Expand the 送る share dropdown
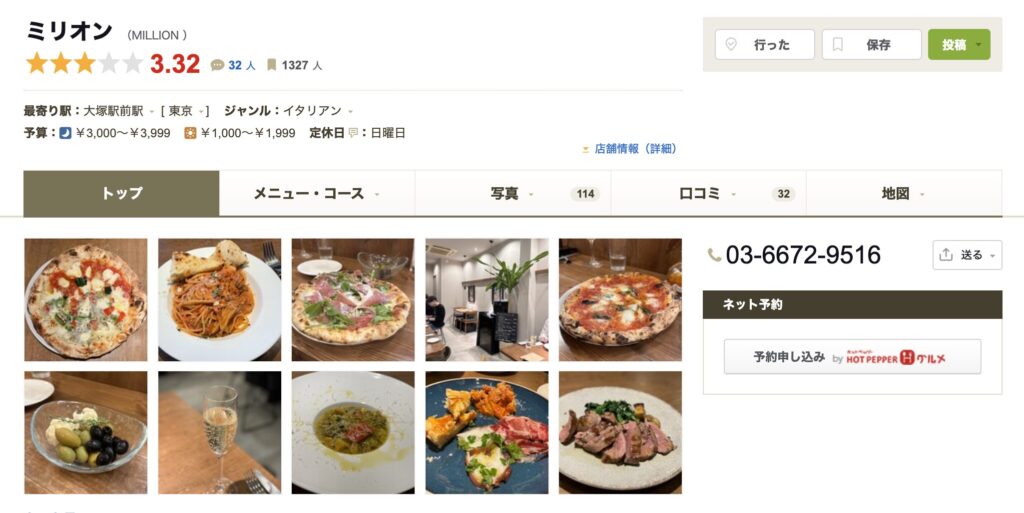Screen dimensions: 1024x513 pyautogui.click(x=967, y=255)
